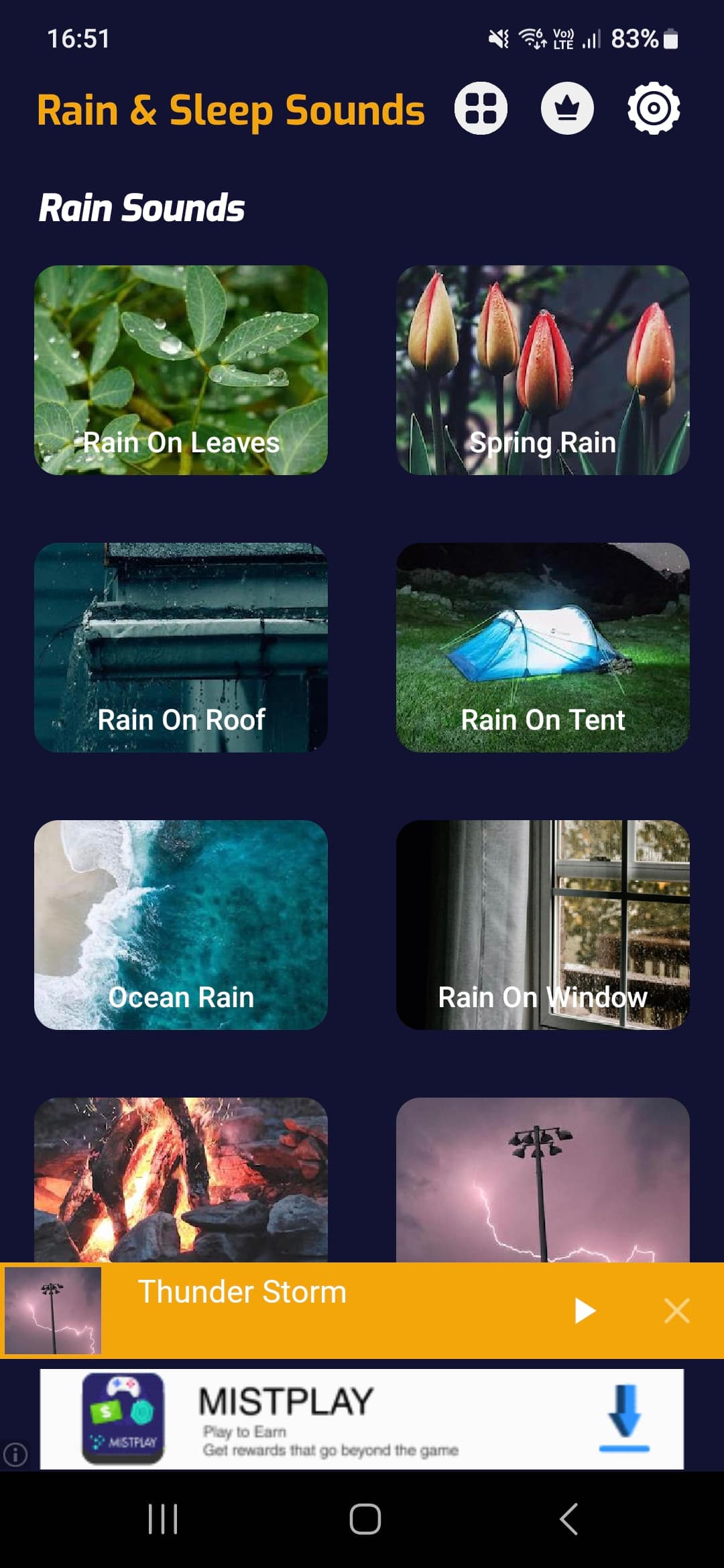Open the Rain On Roof sound
The height and width of the screenshot is (1568, 724).
(x=181, y=647)
